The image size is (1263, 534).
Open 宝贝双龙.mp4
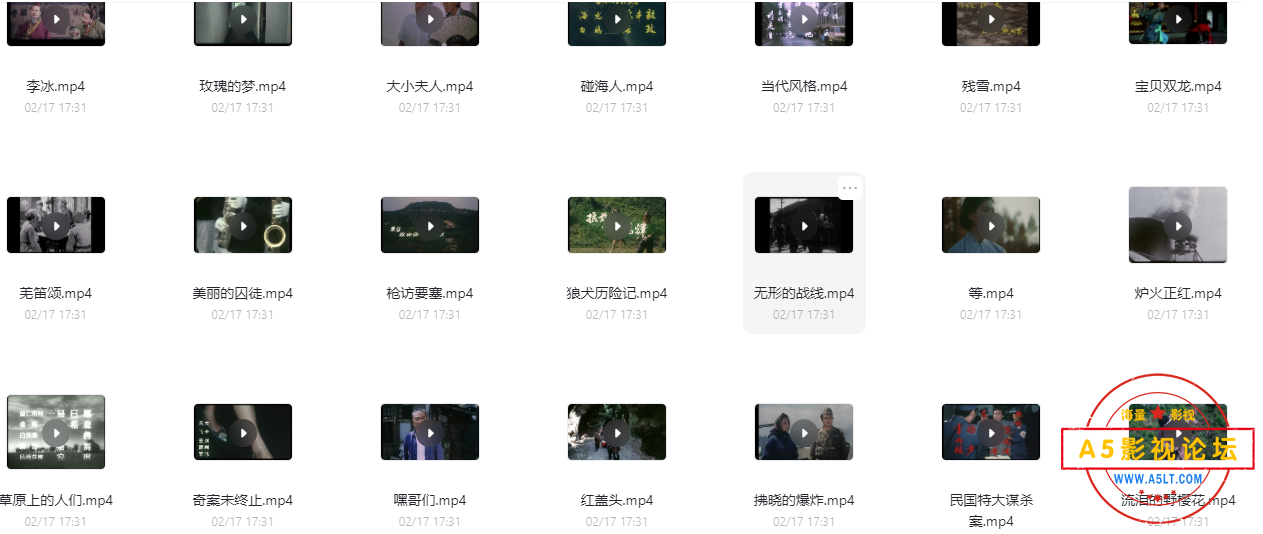(1178, 20)
